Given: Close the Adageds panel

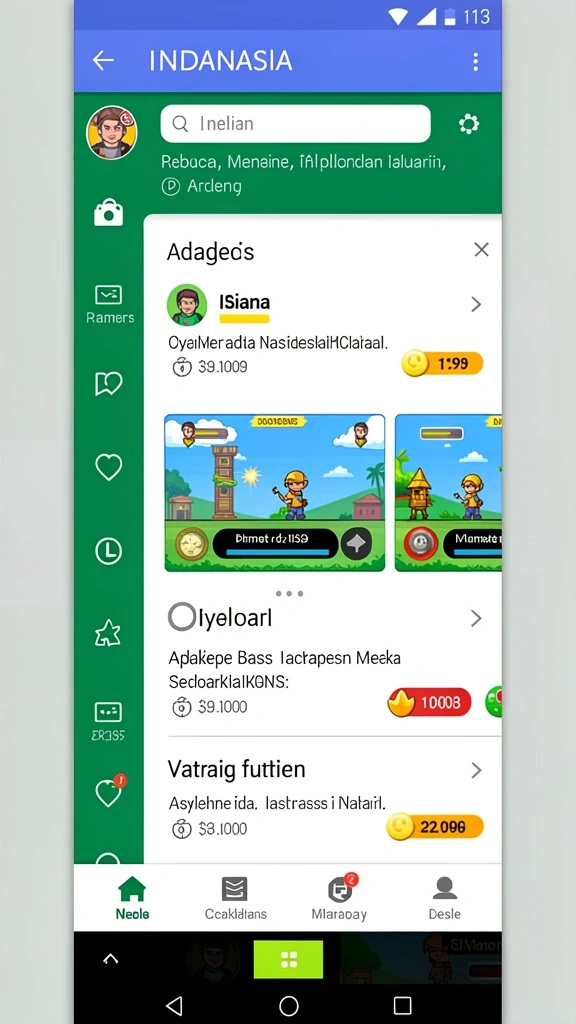Looking at the screenshot, I should pyautogui.click(x=481, y=249).
